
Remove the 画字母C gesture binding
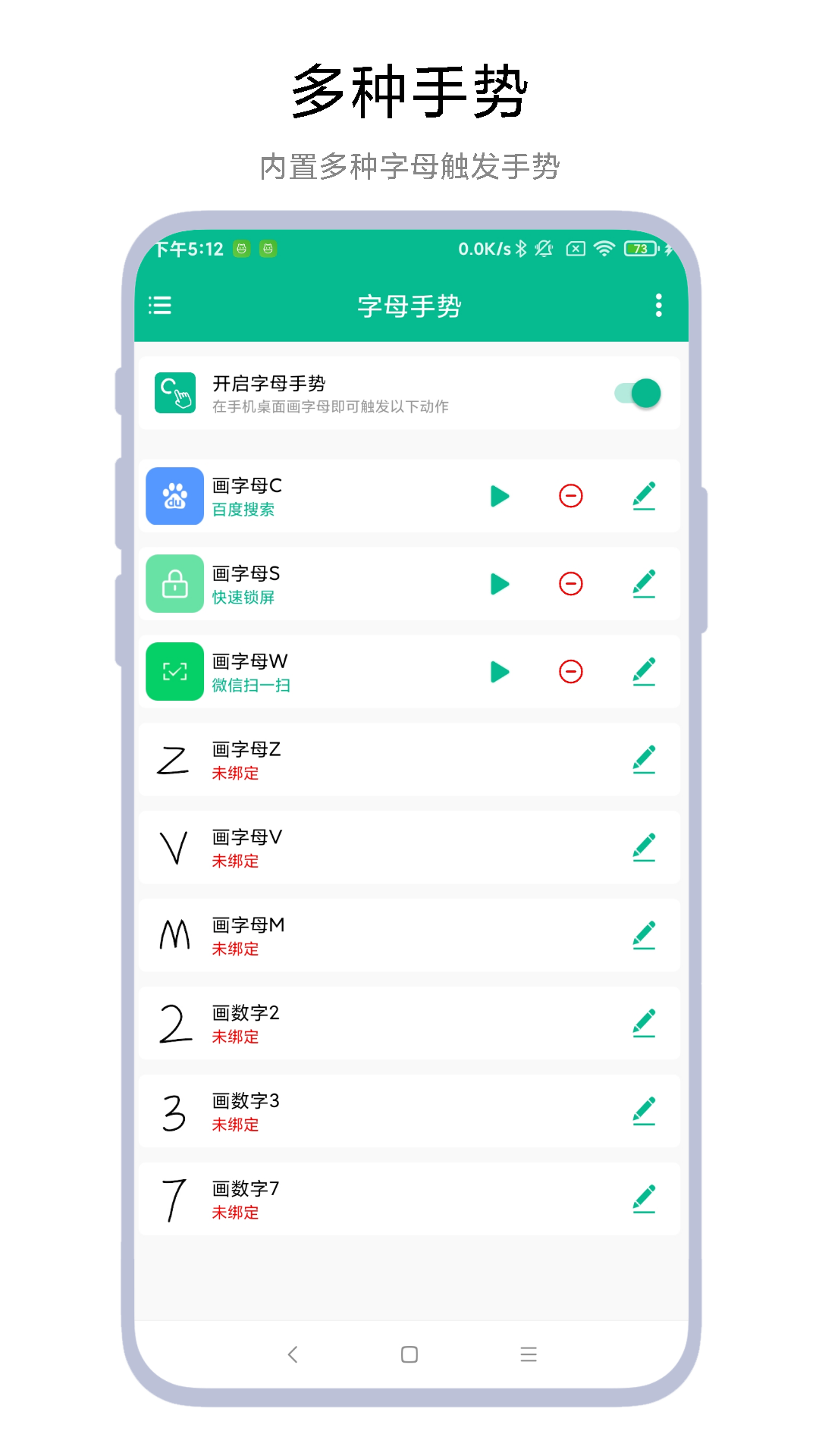(571, 496)
